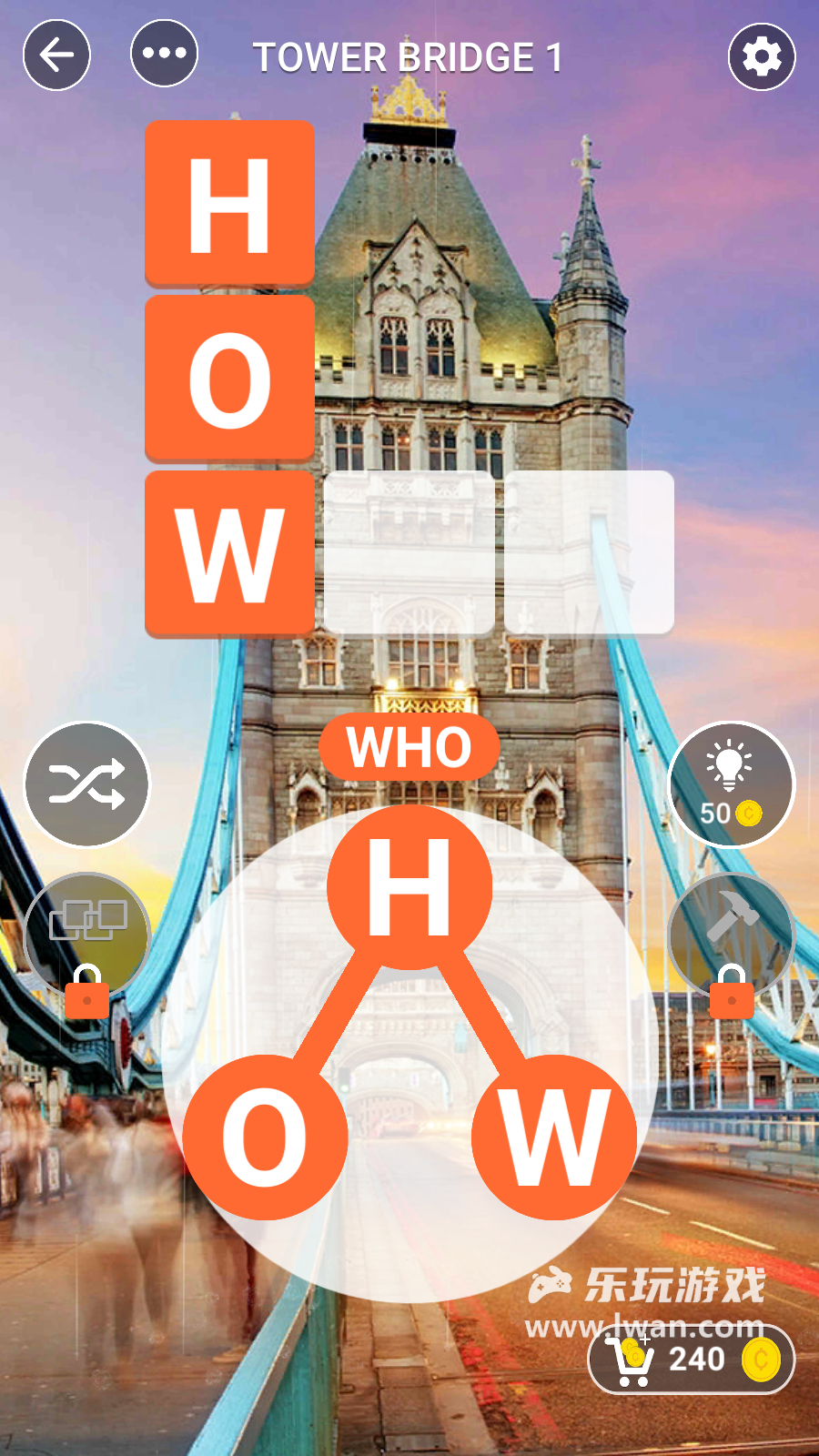Open the settings gear
Image resolution: width=819 pixels, height=1456 pixels.
(762, 56)
